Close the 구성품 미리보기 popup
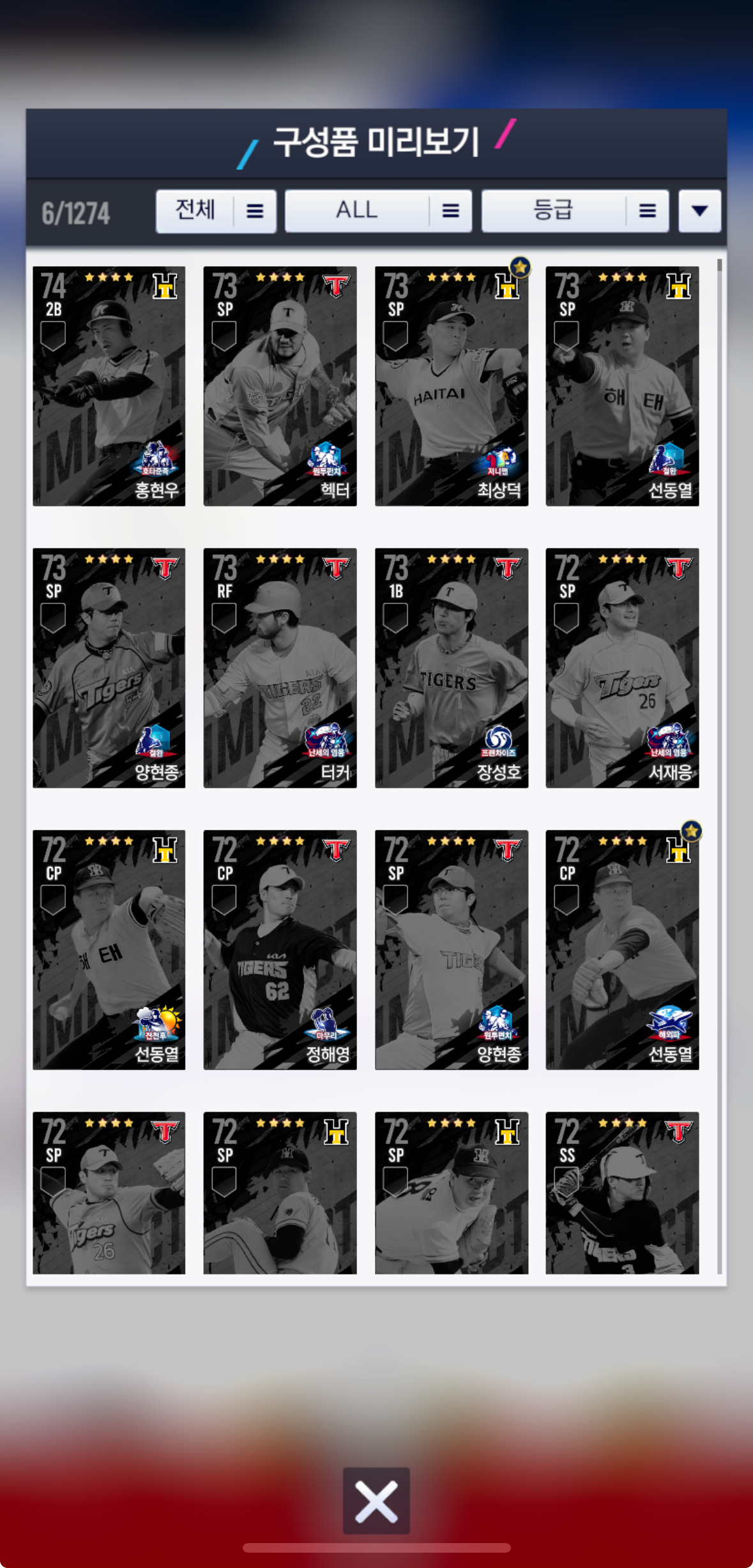This screenshot has width=753, height=1568. click(x=376, y=1500)
